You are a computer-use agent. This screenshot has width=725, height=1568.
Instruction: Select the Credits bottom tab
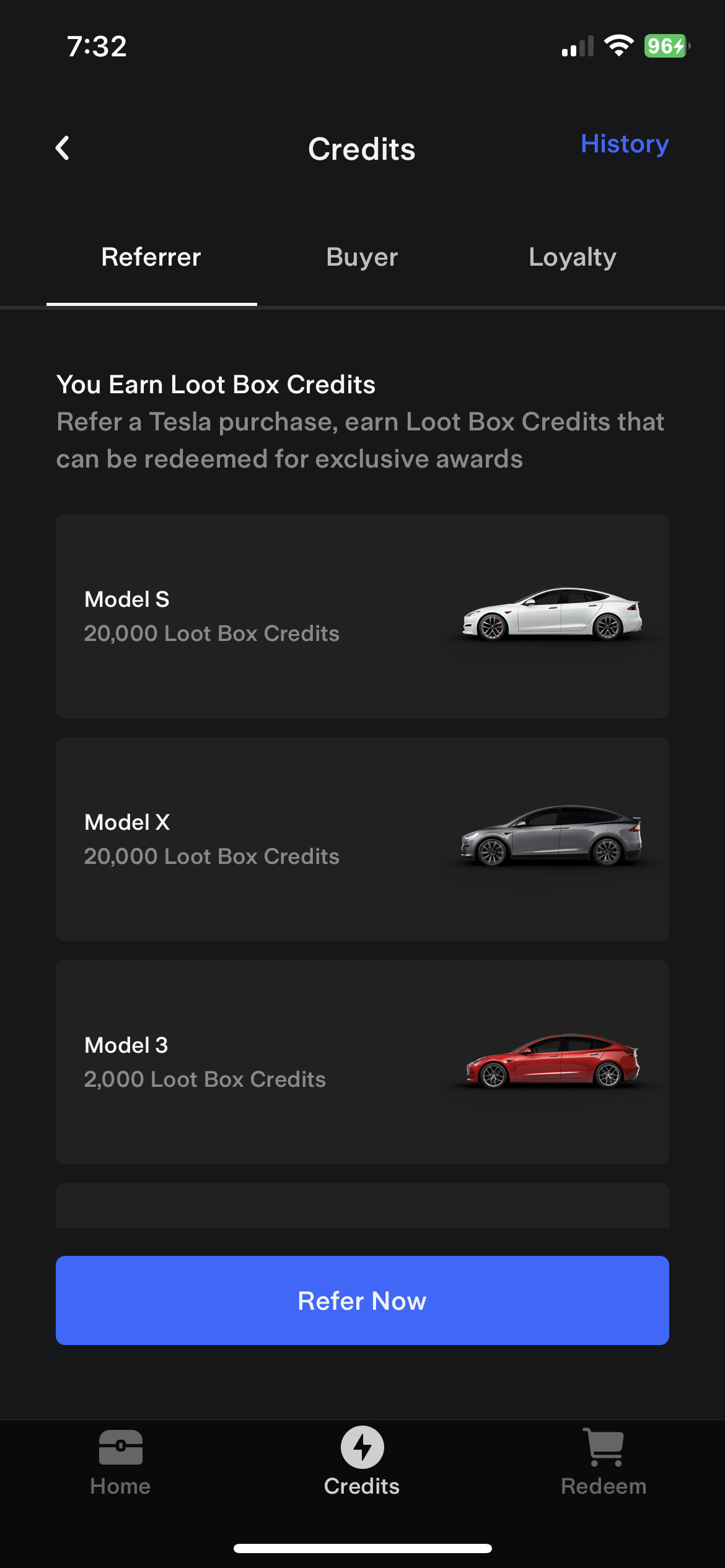[x=362, y=1463]
